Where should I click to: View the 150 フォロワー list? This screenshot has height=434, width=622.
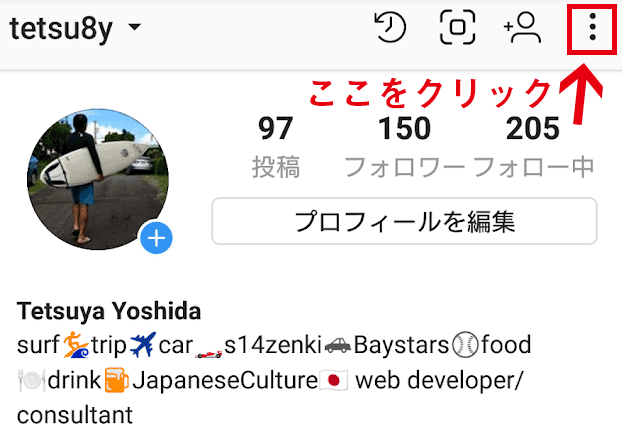[405, 146]
